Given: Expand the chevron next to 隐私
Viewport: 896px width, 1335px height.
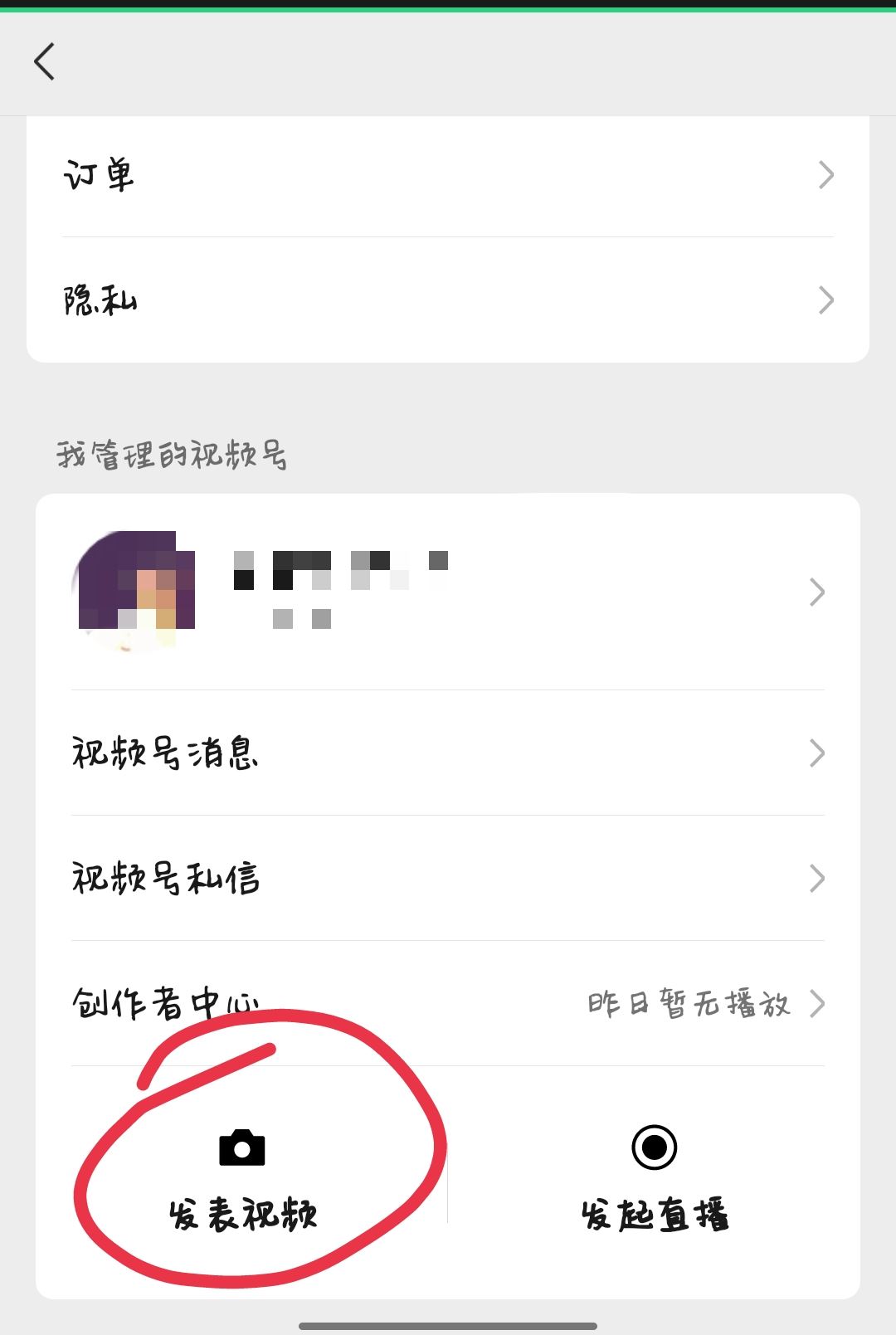Looking at the screenshot, I should point(824,300).
